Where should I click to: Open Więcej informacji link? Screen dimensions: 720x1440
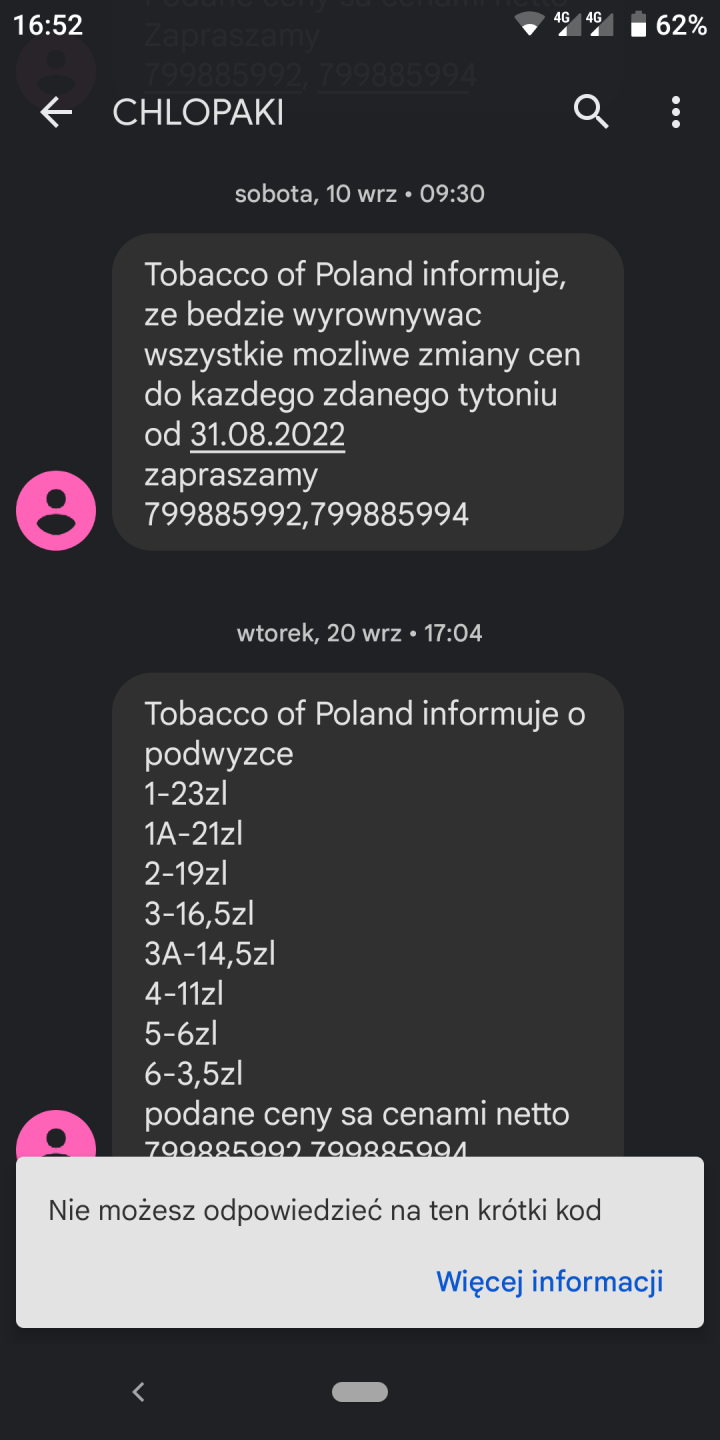pos(550,1281)
